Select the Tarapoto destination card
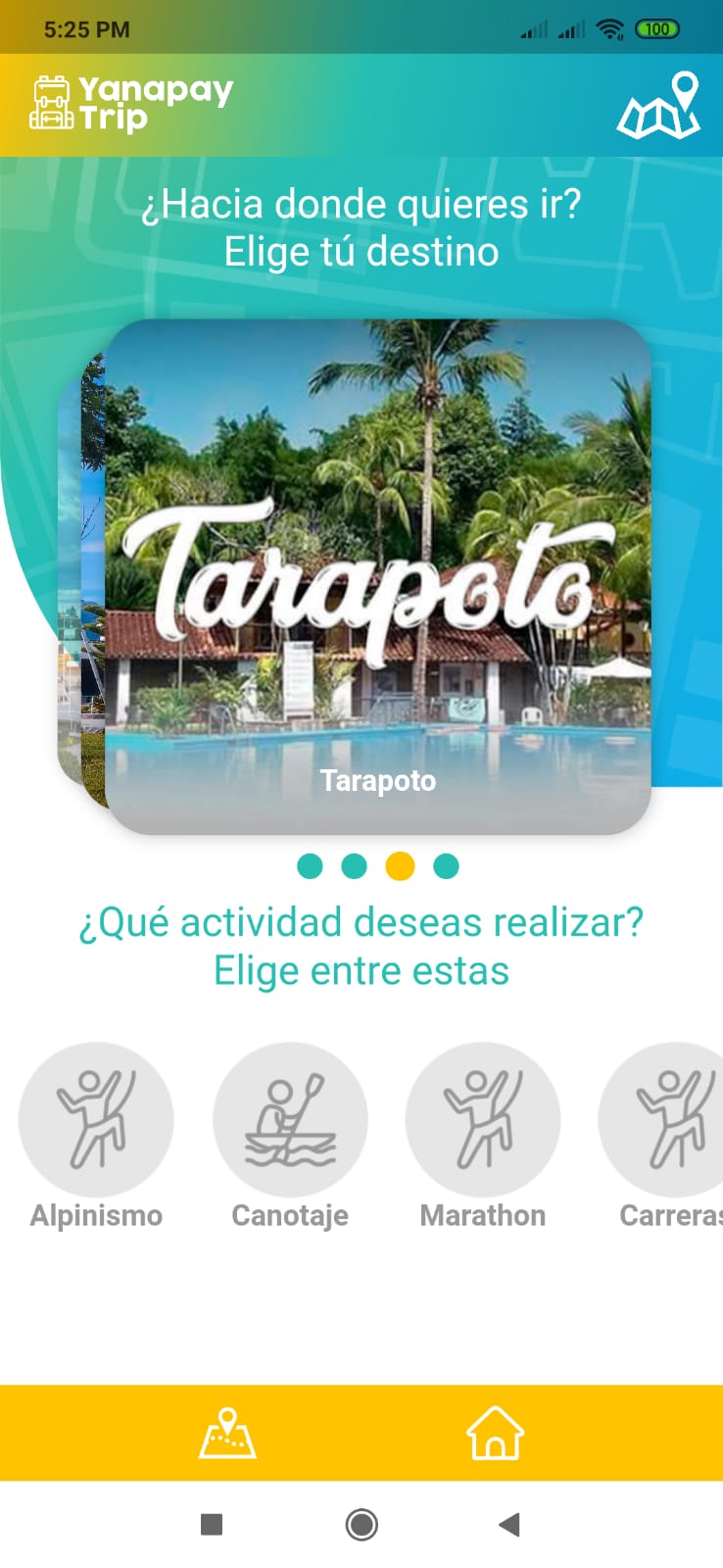 tap(378, 576)
